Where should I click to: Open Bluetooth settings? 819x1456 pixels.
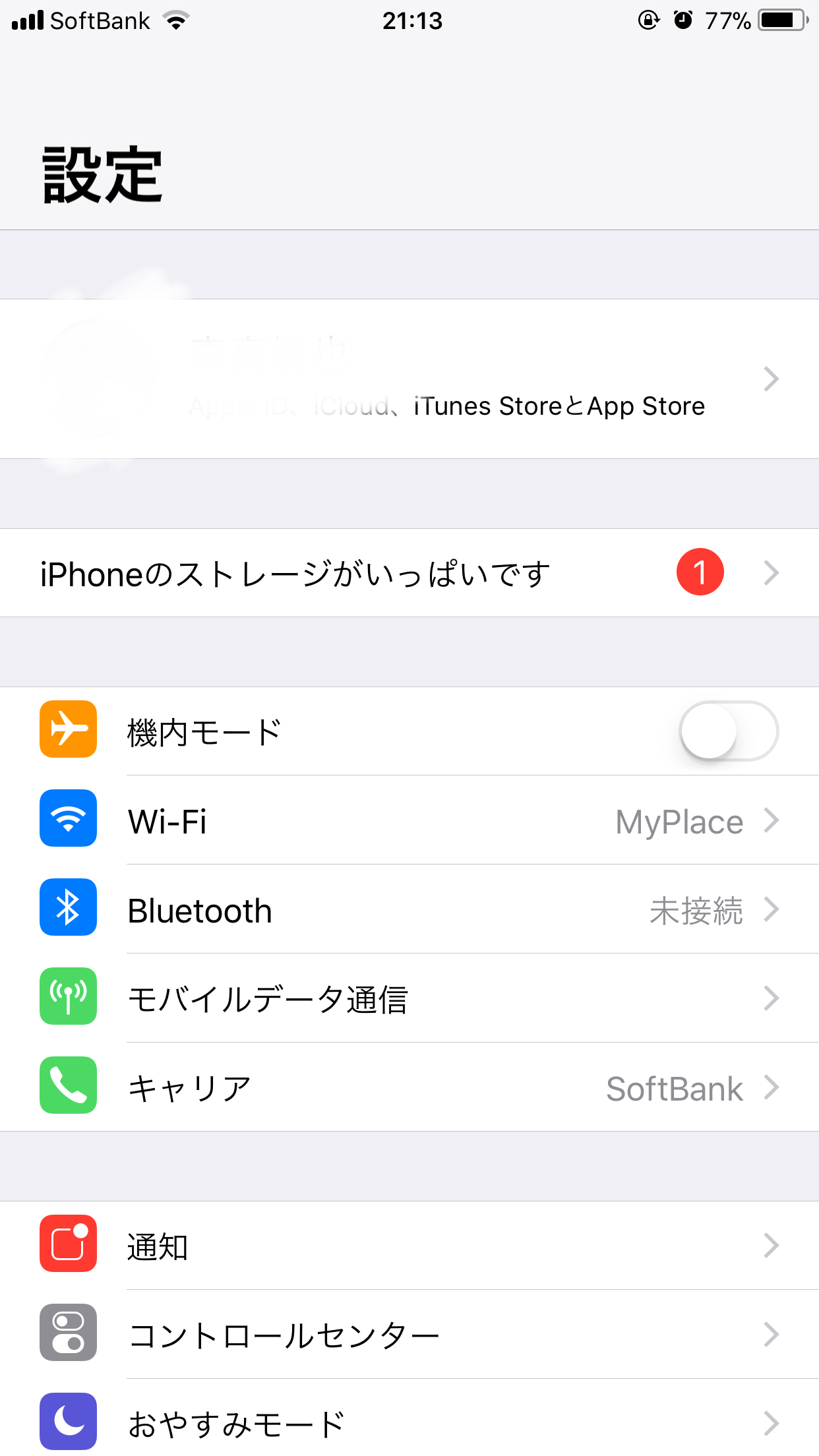pos(409,910)
